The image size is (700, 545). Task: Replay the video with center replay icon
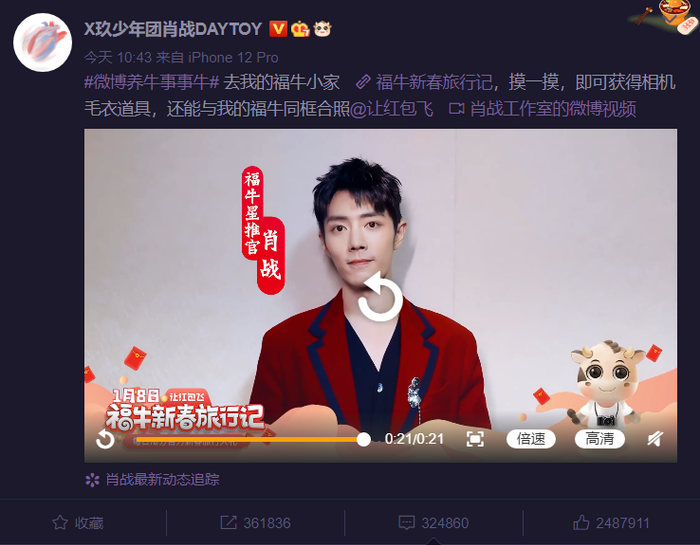coord(380,297)
